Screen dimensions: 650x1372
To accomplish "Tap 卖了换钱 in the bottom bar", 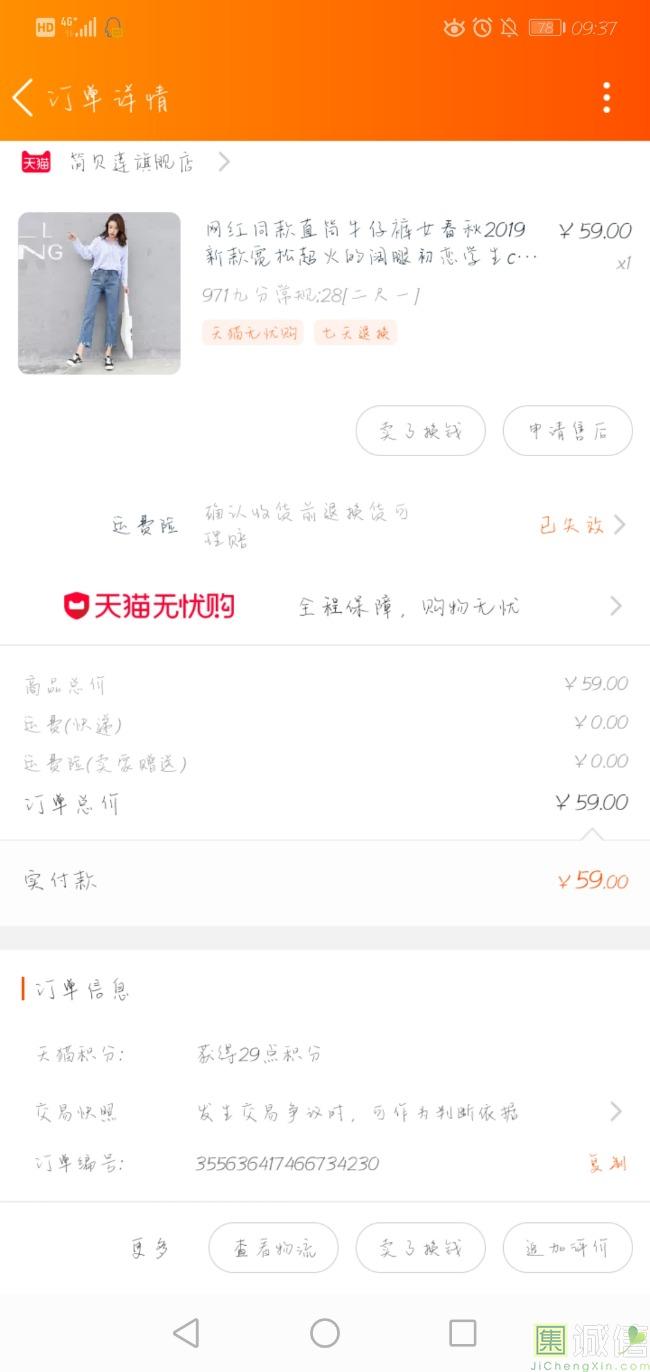I will pyautogui.click(x=421, y=1248).
